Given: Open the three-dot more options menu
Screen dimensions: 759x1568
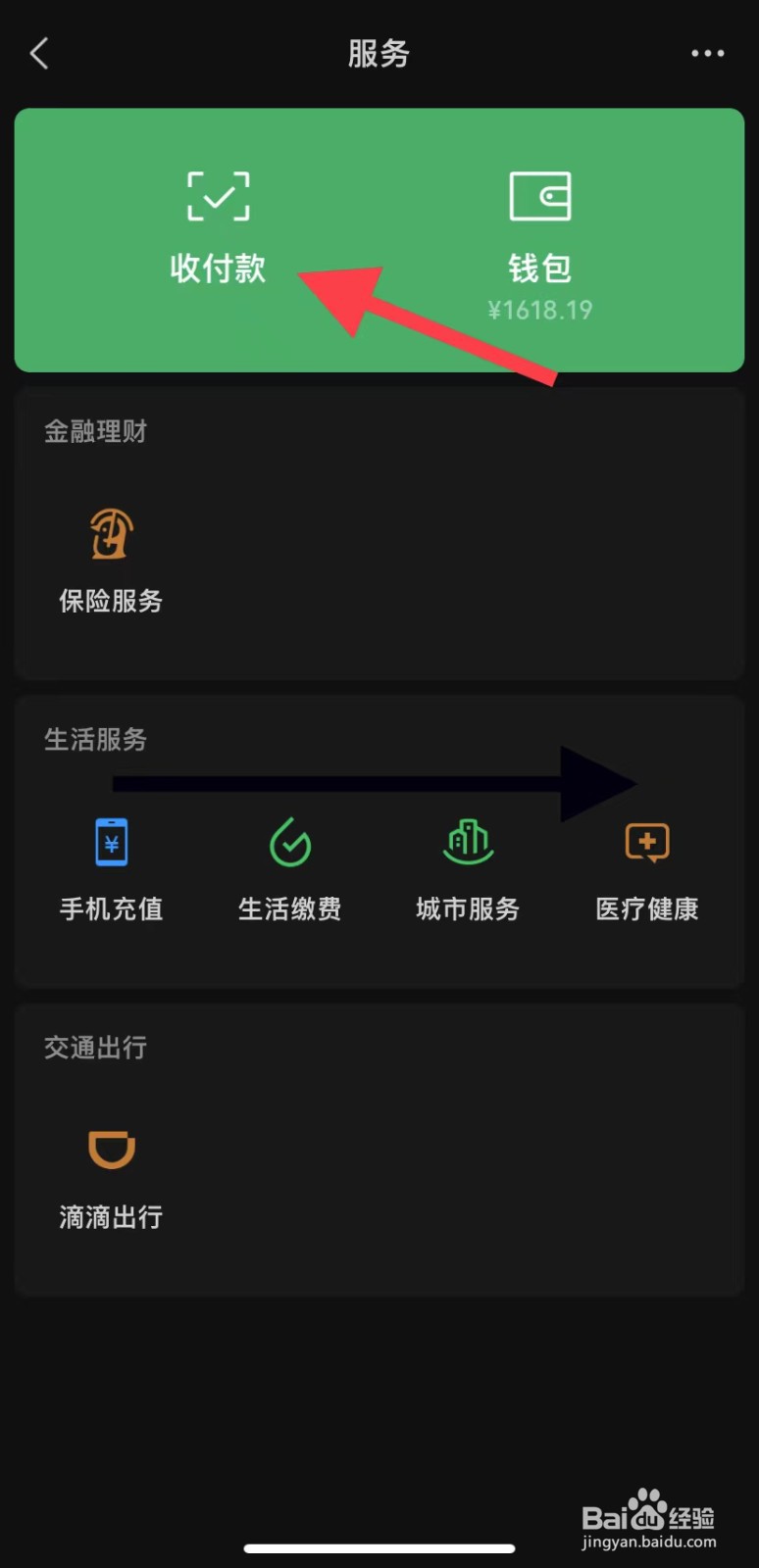Looking at the screenshot, I should tap(708, 53).
